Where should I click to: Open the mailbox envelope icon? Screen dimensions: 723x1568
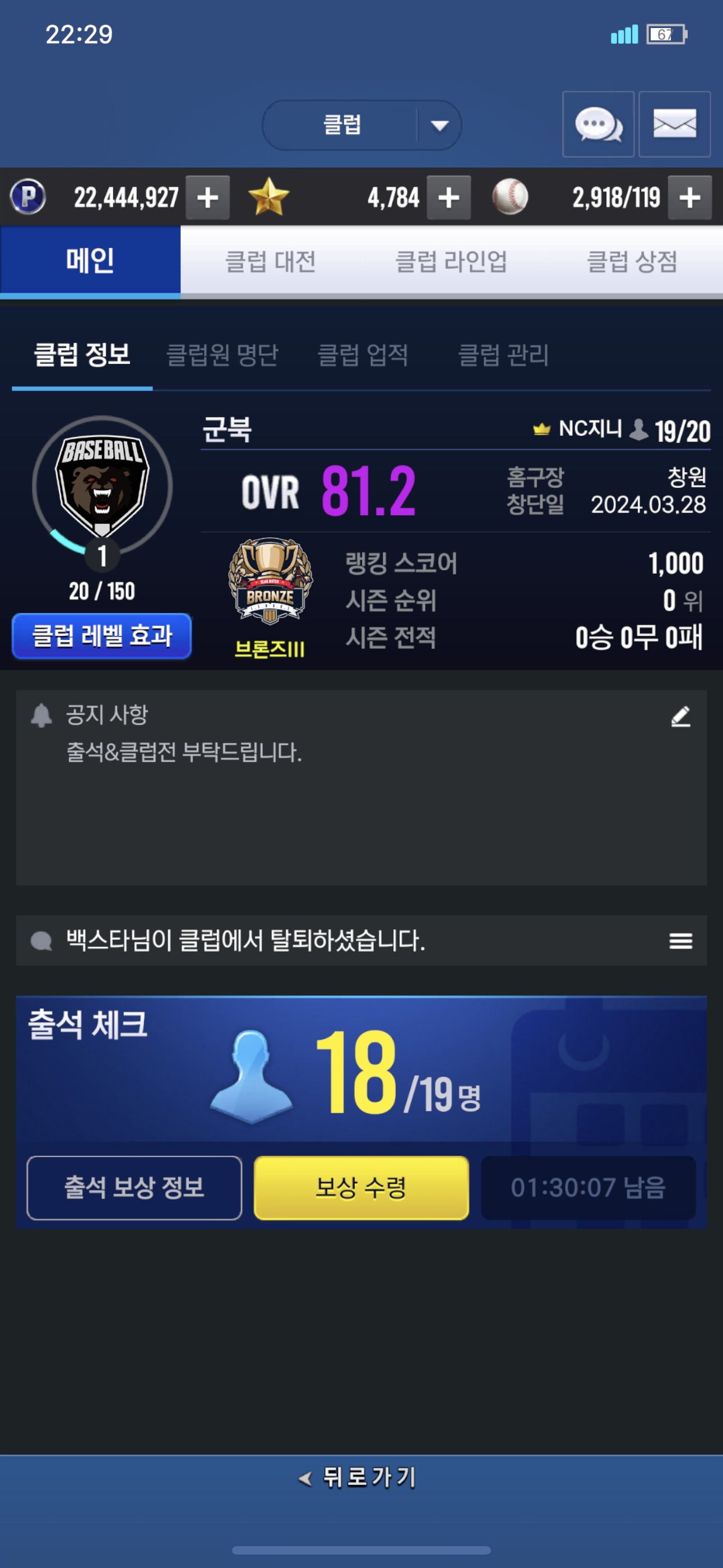[674, 125]
